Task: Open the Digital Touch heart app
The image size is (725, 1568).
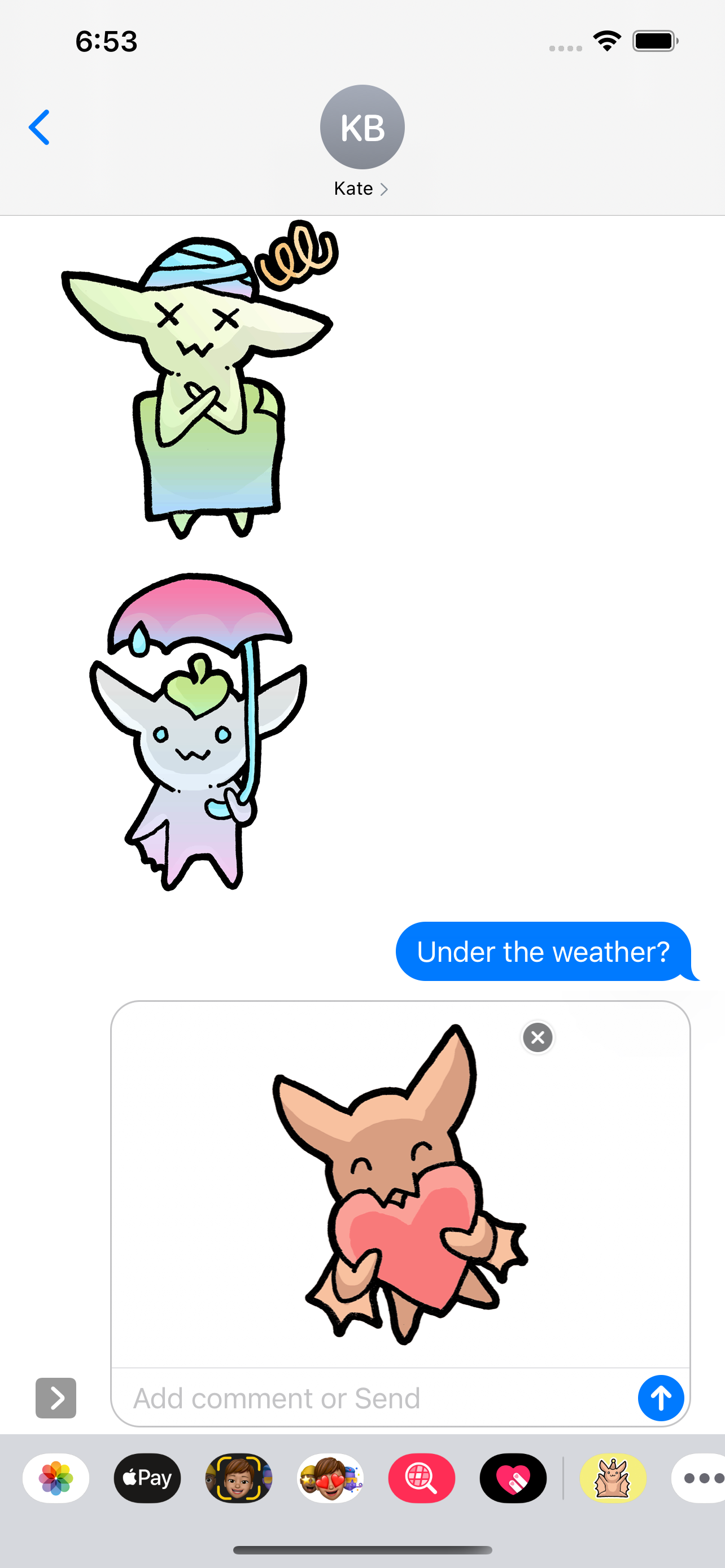Action: [513, 1478]
